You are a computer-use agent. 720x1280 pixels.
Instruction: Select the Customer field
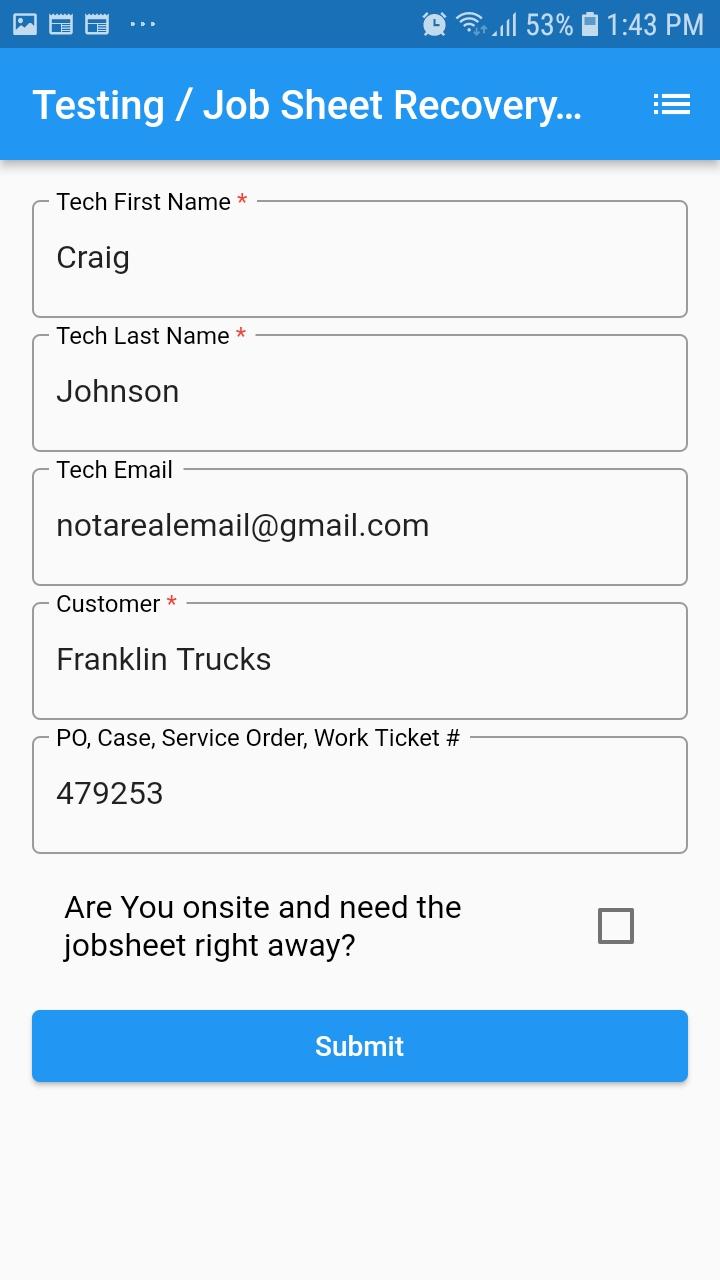pos(360,661)
